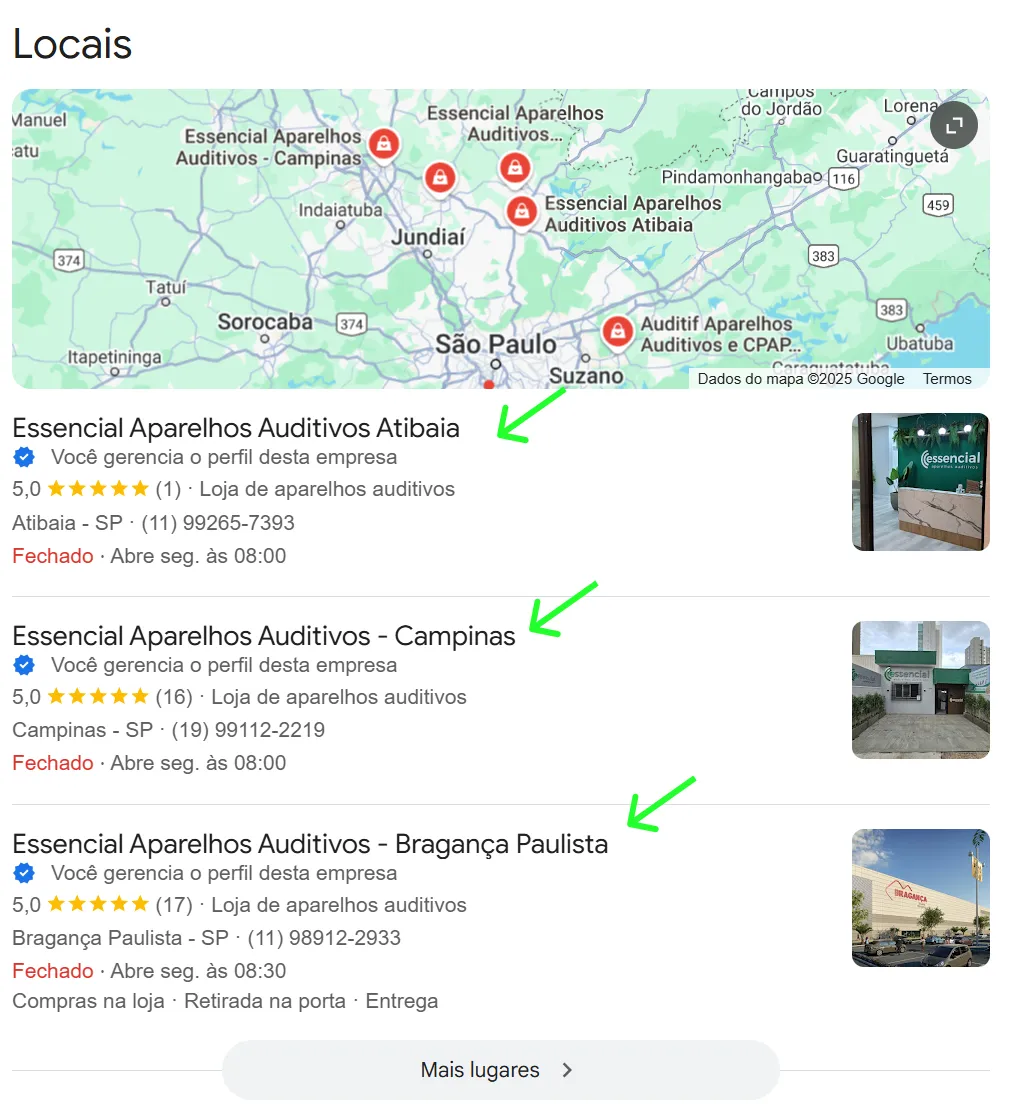View the Campinas storefront photo
The height and width of the screenshot is (1110, 1025).
pyautogui.click(x=920, y=690)
